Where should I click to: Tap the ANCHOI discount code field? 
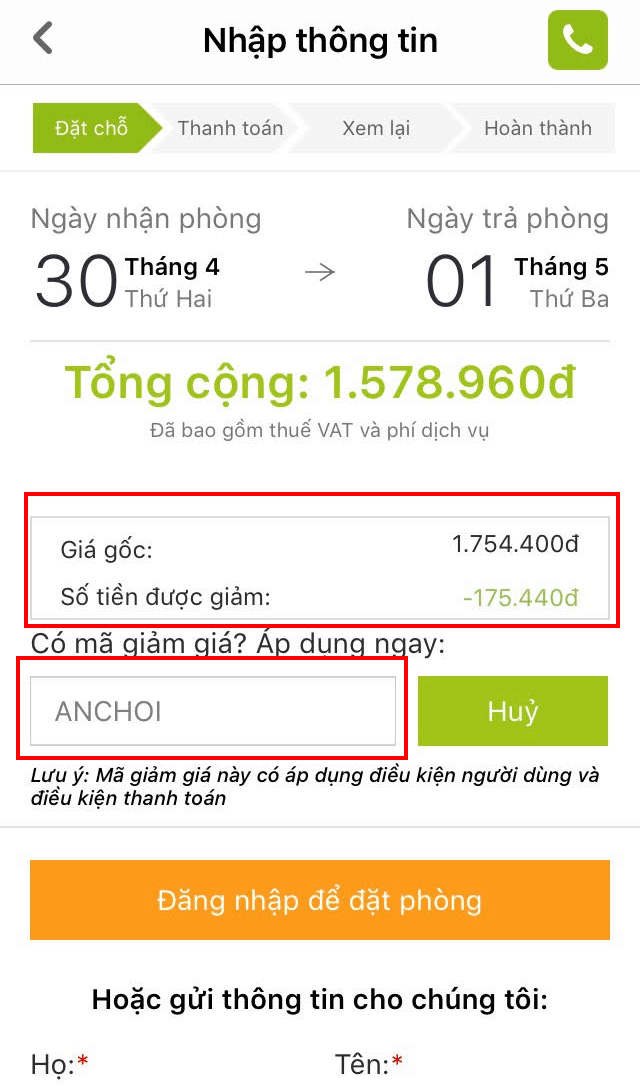pos(213,711)
